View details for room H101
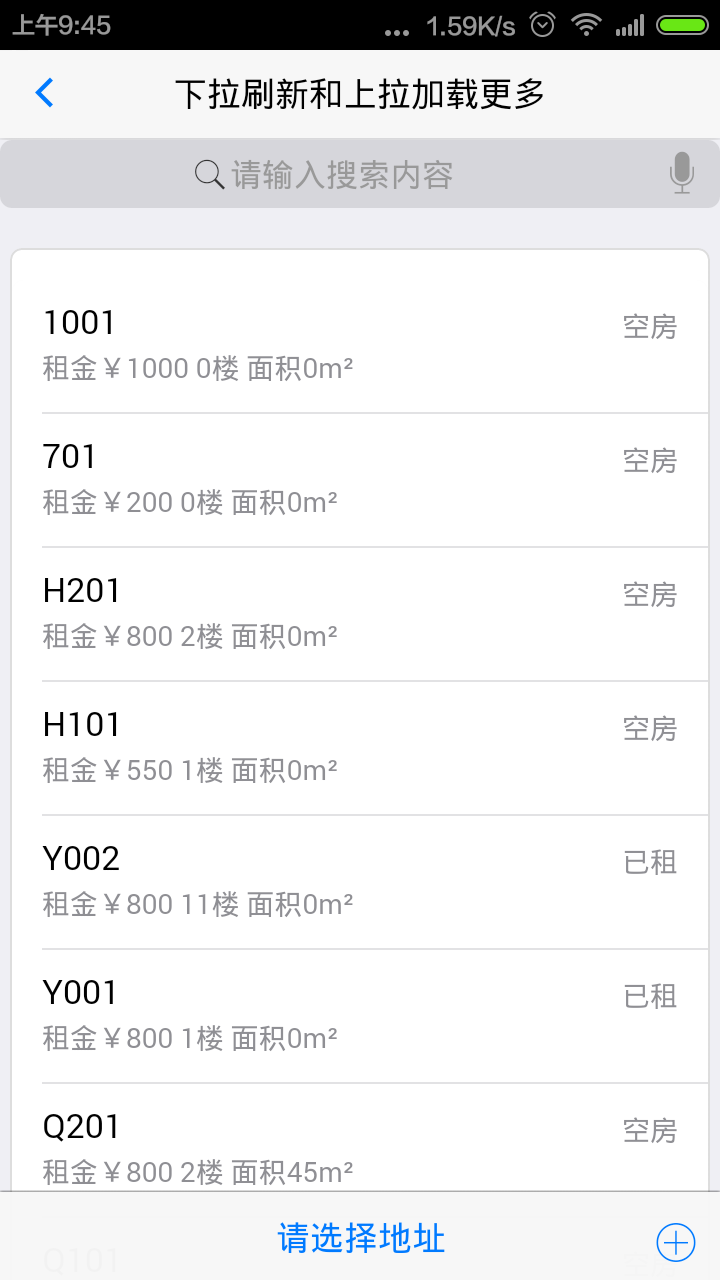This screenshot has width=720, height=1280. [360, 747]
